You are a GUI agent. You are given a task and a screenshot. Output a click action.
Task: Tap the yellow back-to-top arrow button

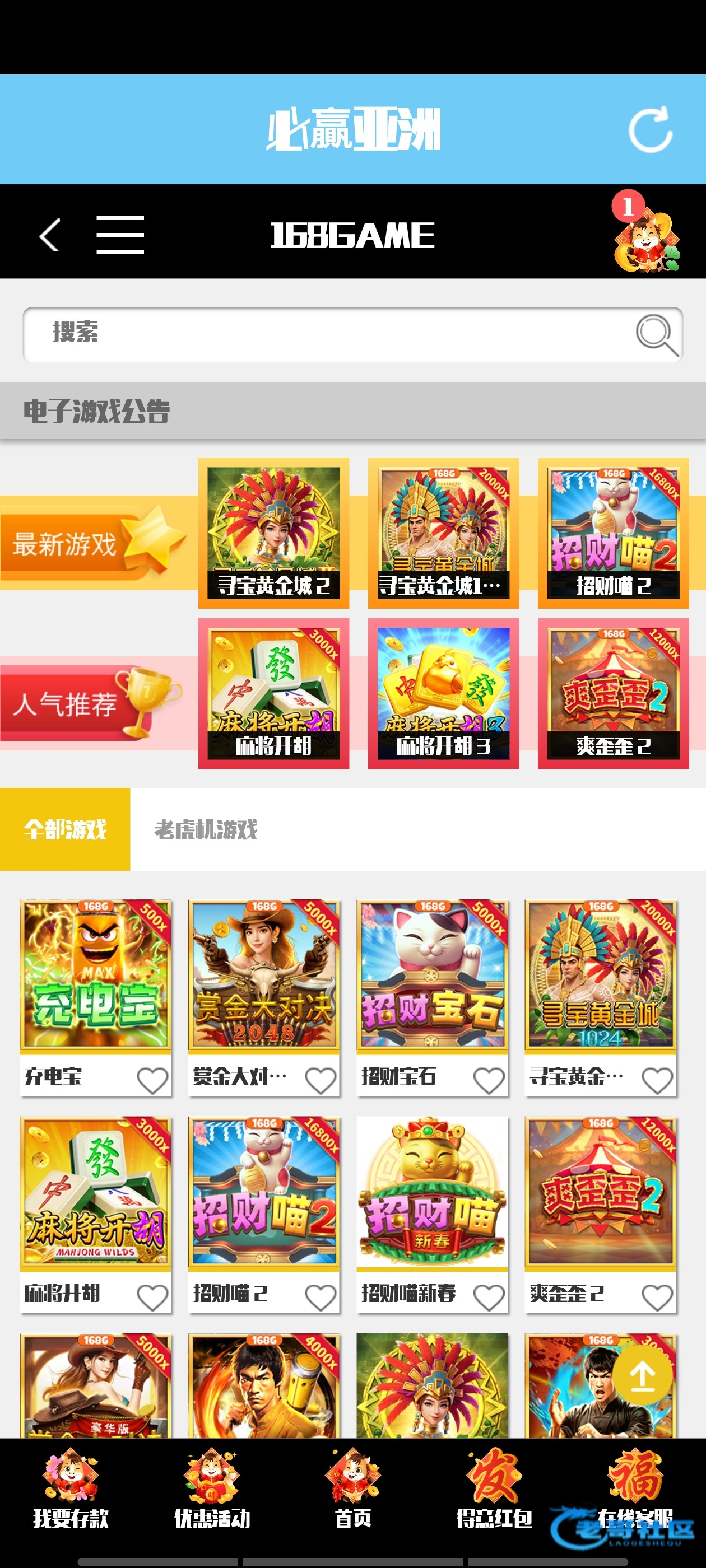pyautogui.click(x=642, y=1375)
